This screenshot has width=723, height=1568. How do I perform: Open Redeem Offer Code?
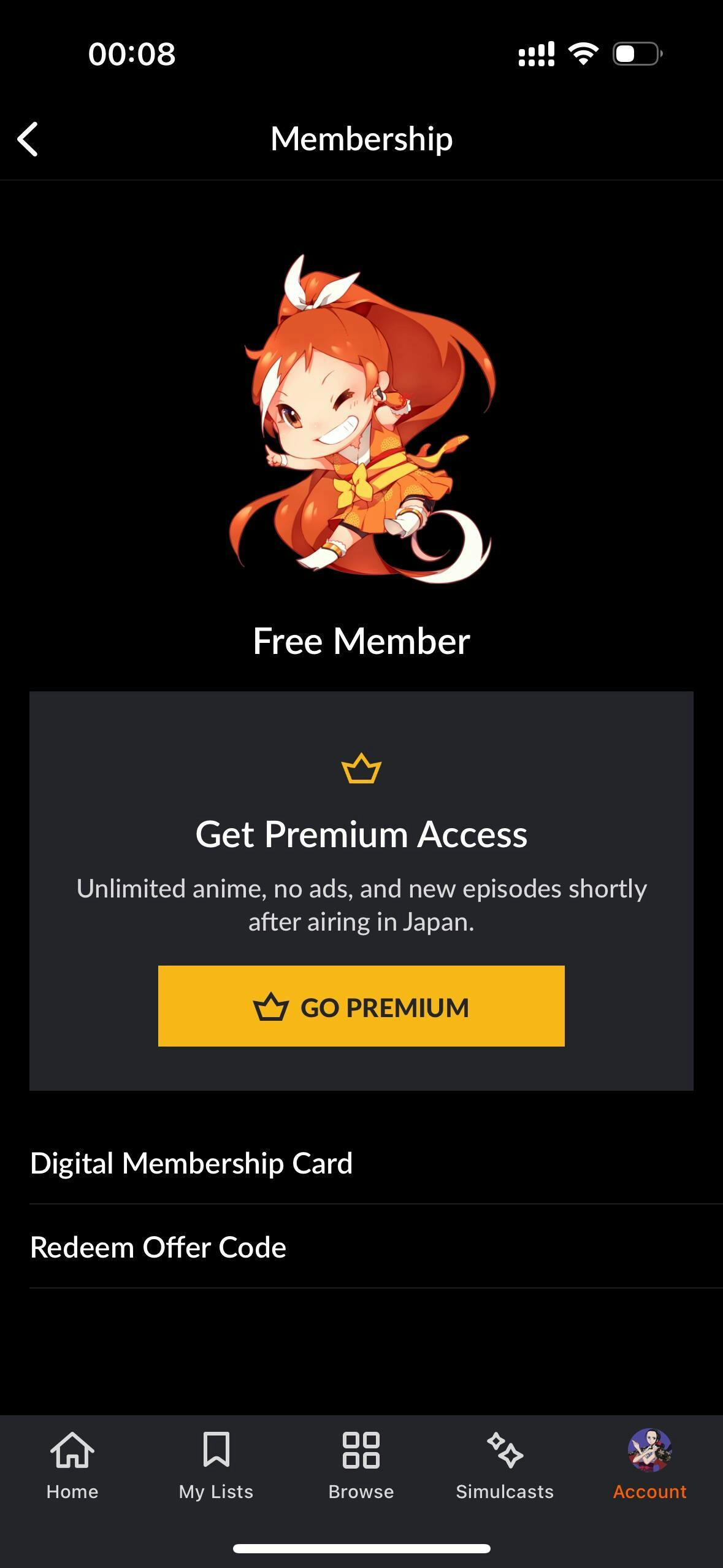tap(158, 1247)
